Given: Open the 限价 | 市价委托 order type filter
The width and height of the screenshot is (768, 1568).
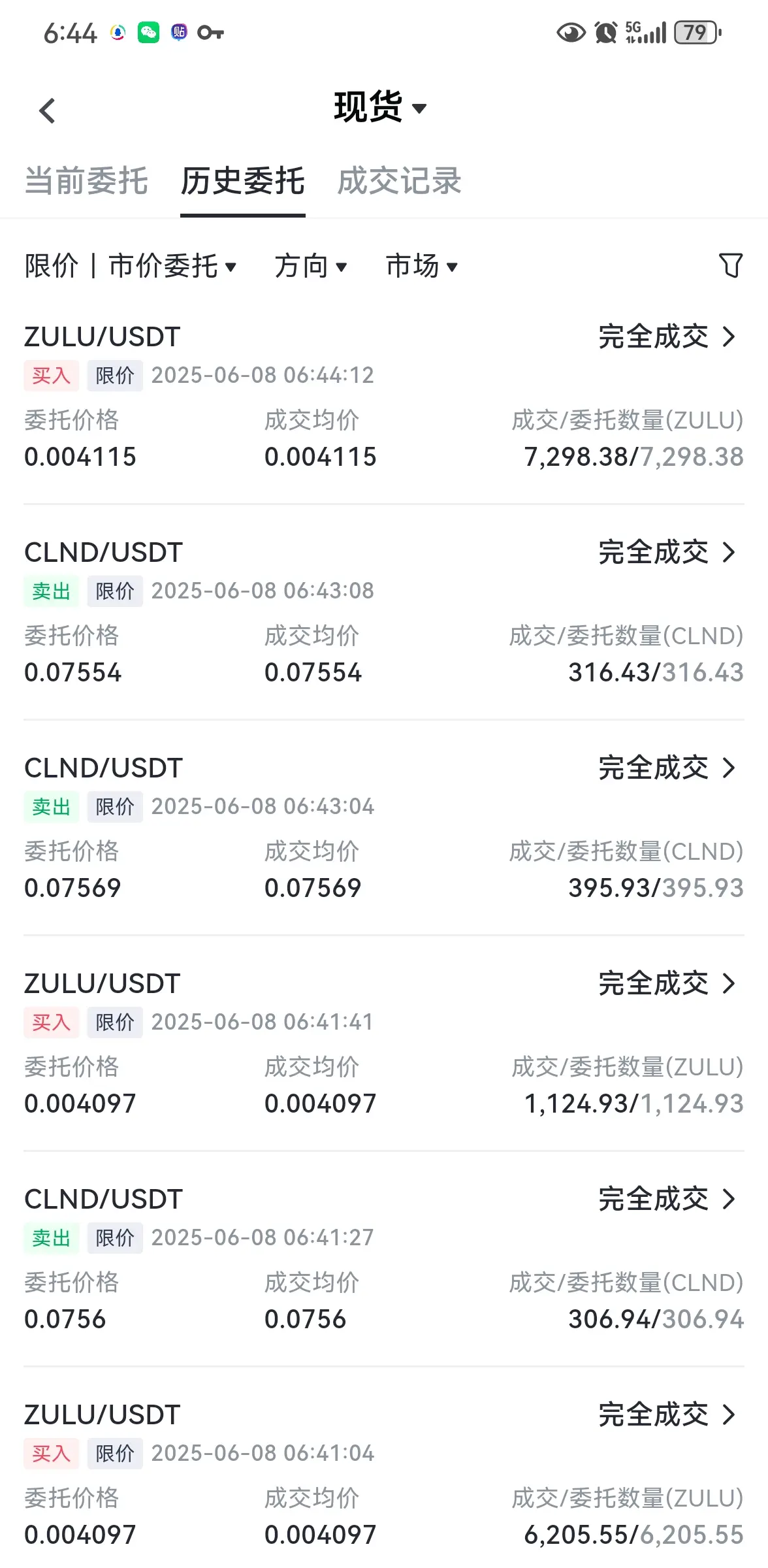Looking at the screenshot, I should (x=131, y=267).
